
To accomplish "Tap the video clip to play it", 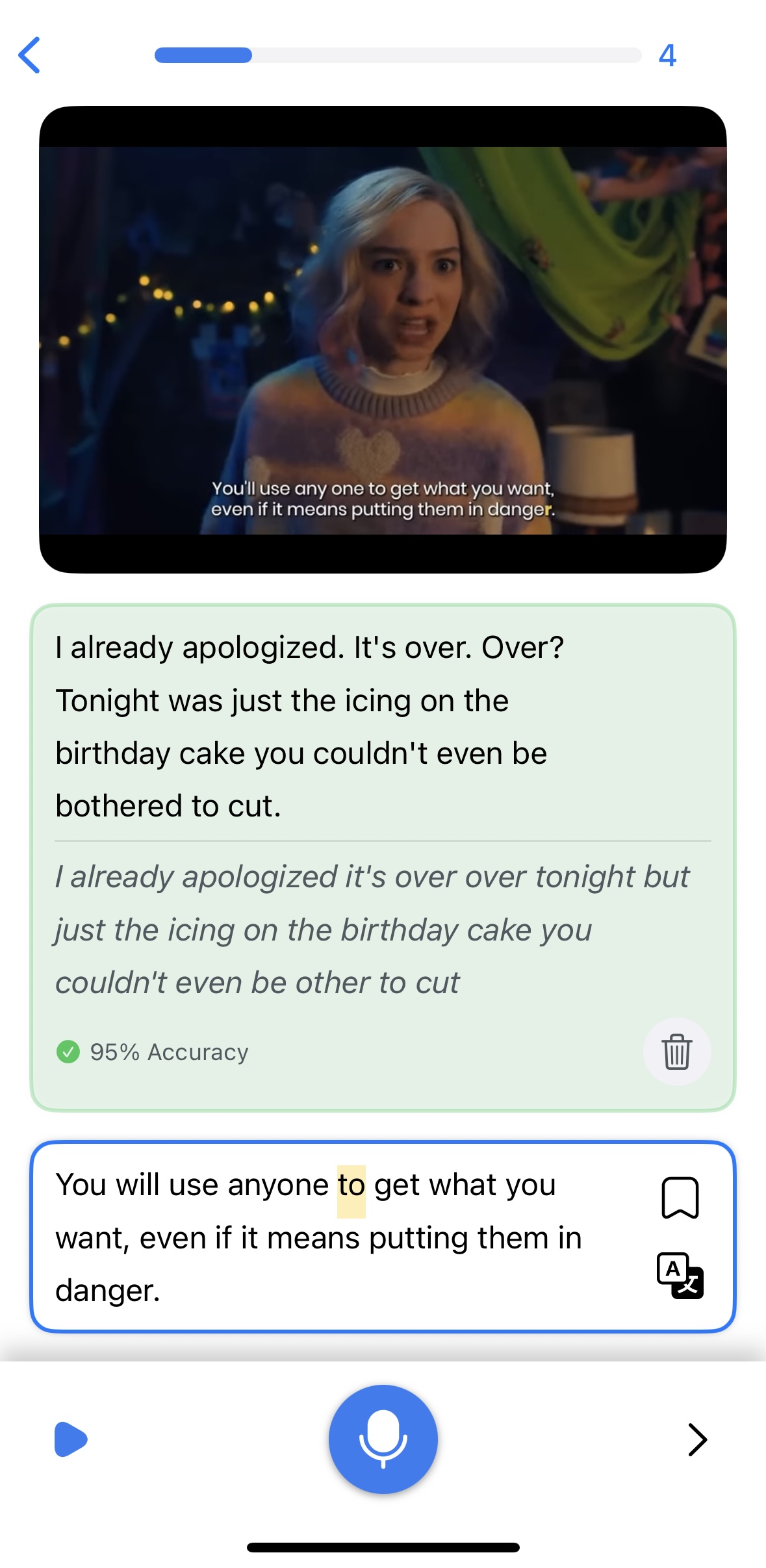I will 383,339.
